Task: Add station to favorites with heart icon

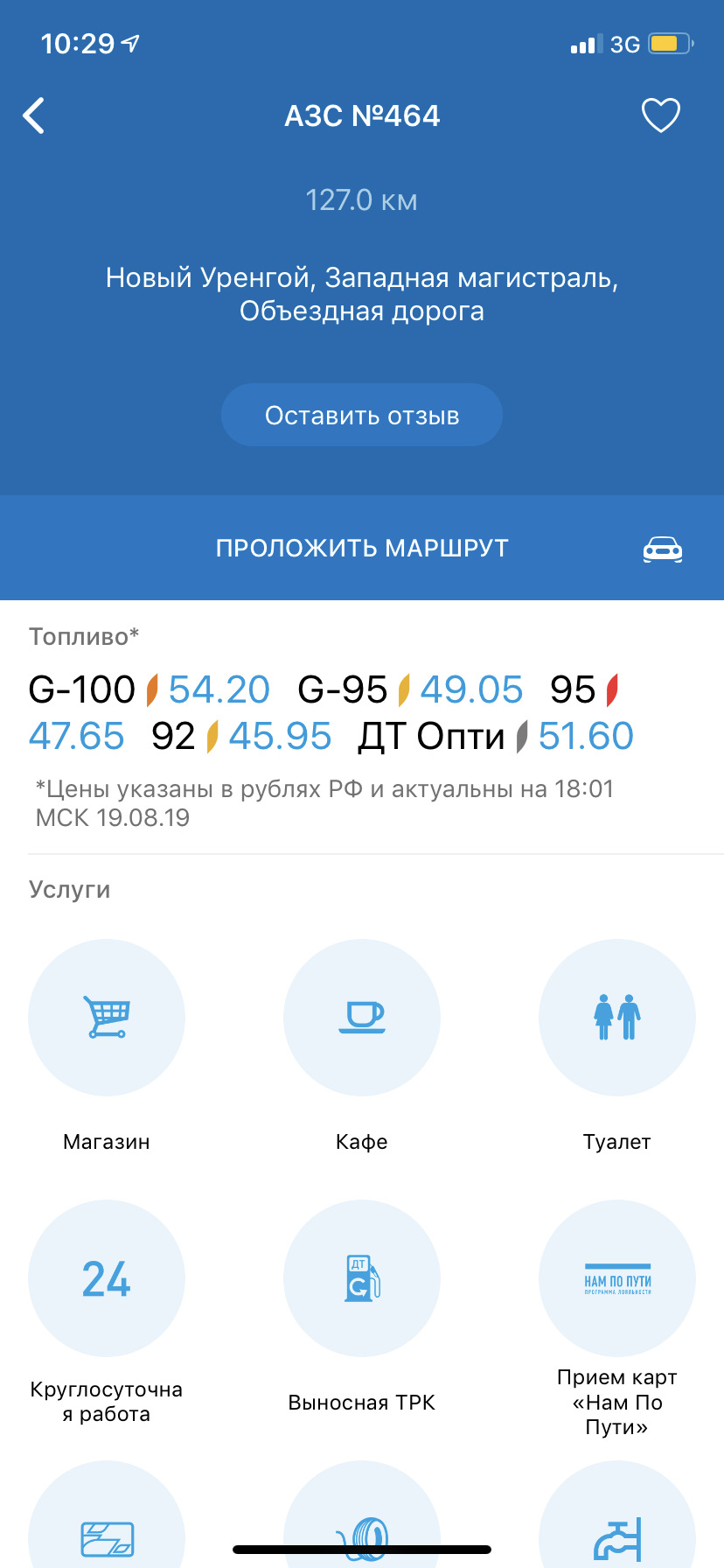Action: point(660,115)
